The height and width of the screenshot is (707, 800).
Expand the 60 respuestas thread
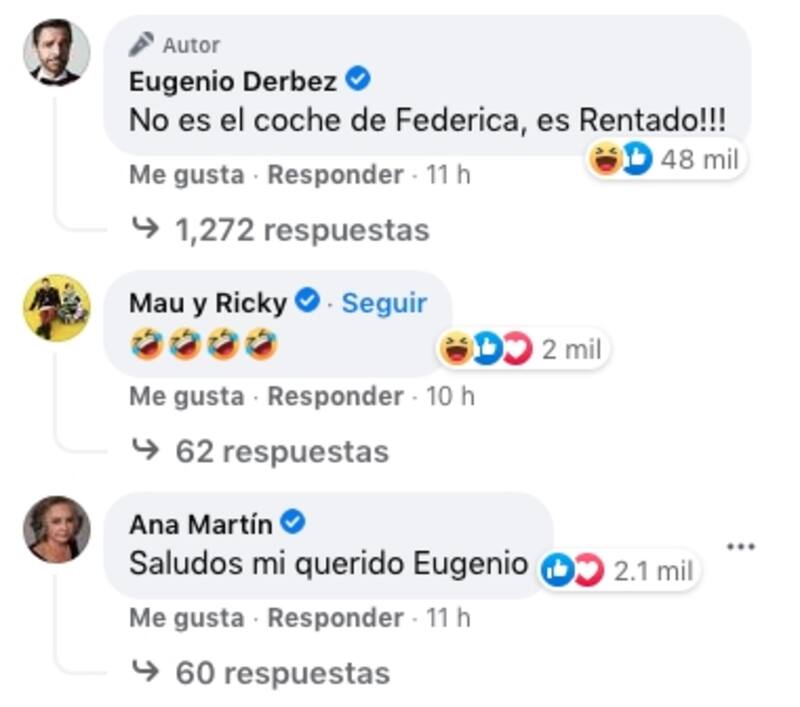pos(282,673)
